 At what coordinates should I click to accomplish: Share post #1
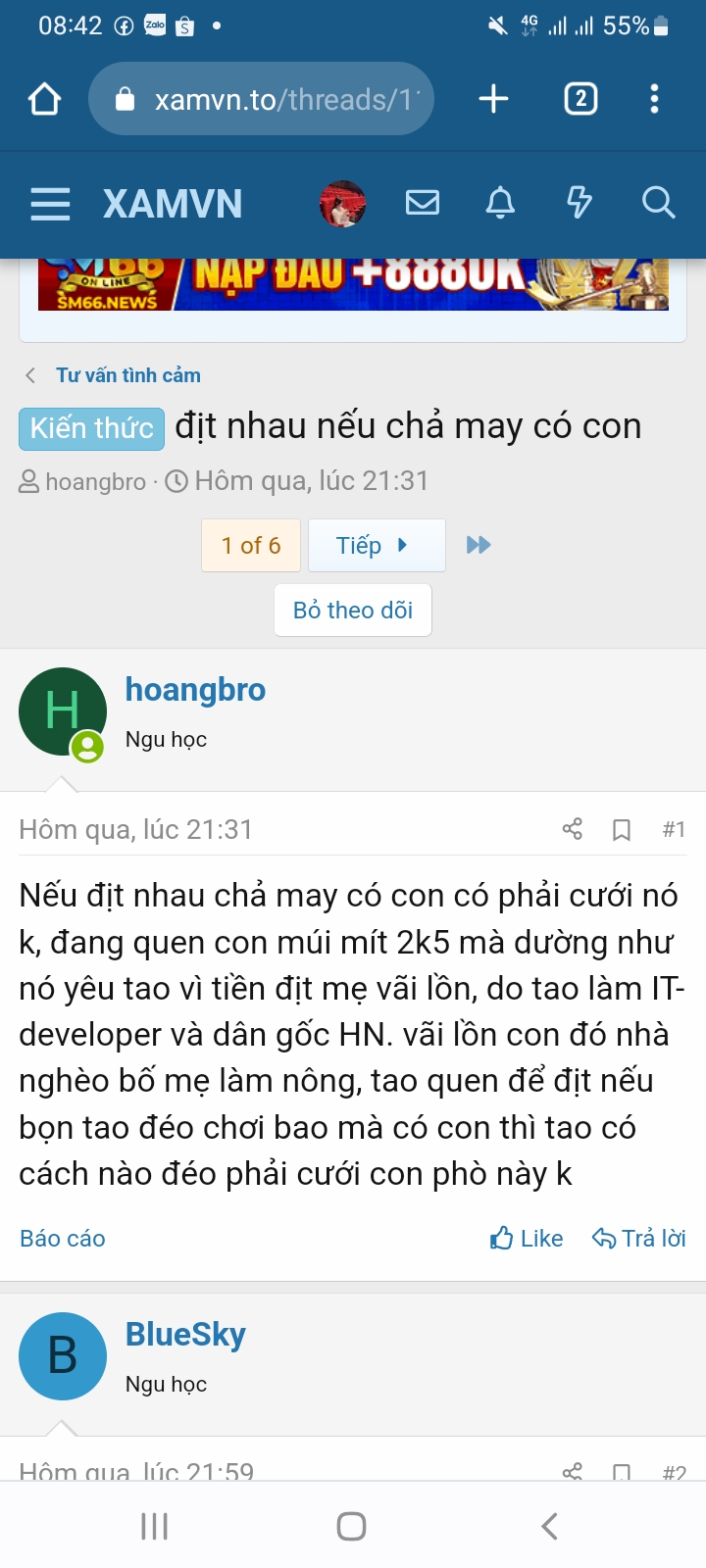point(573,829)
